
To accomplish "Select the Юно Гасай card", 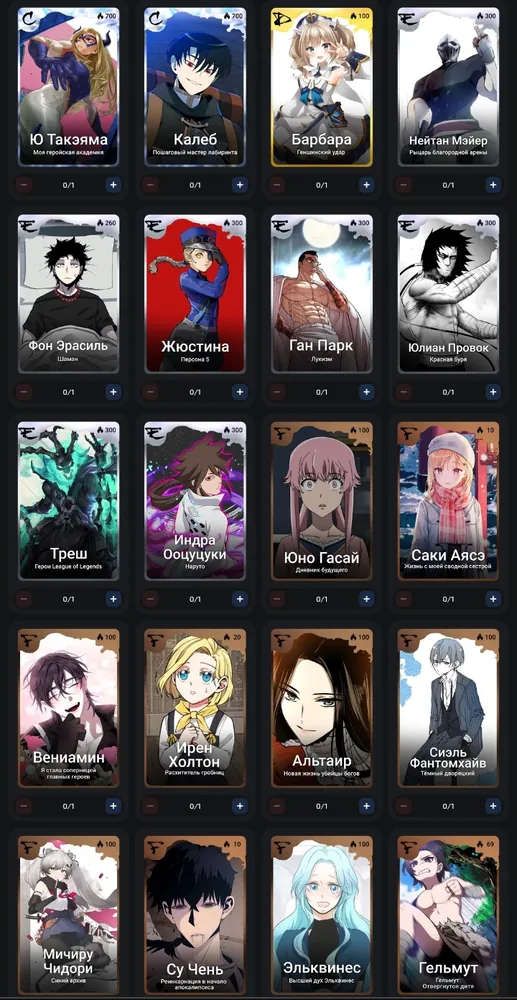I will point(322,501).
